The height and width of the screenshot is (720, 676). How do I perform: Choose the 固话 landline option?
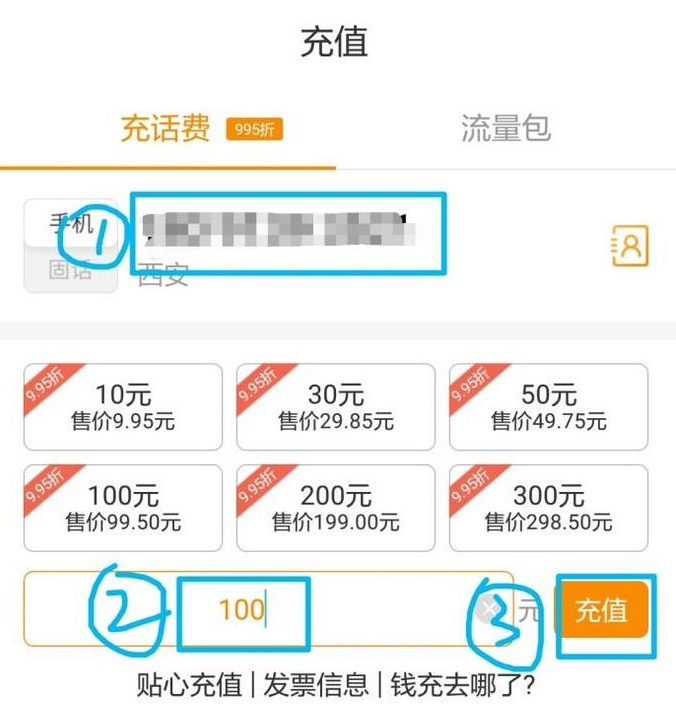[x=70, y=270]
